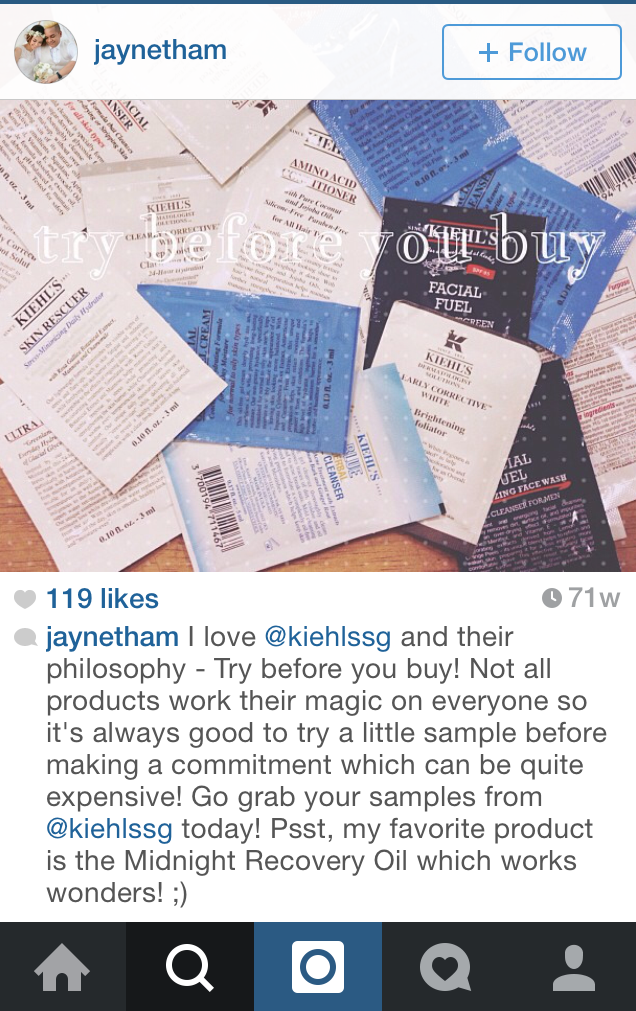This screenshot has height=1011, width=636.
Task: Open jaynetham username in the post header
Action: [x=160, y=50]
